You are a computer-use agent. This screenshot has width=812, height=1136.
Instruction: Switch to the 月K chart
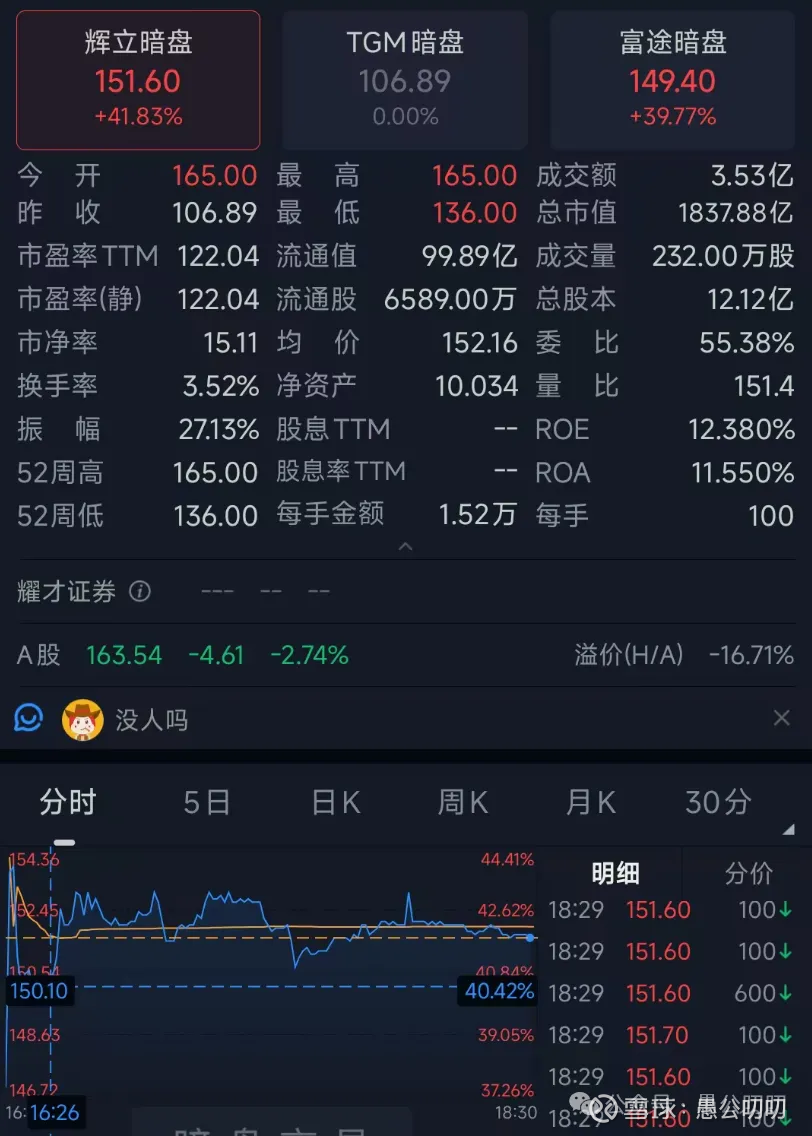pos(591,802)
